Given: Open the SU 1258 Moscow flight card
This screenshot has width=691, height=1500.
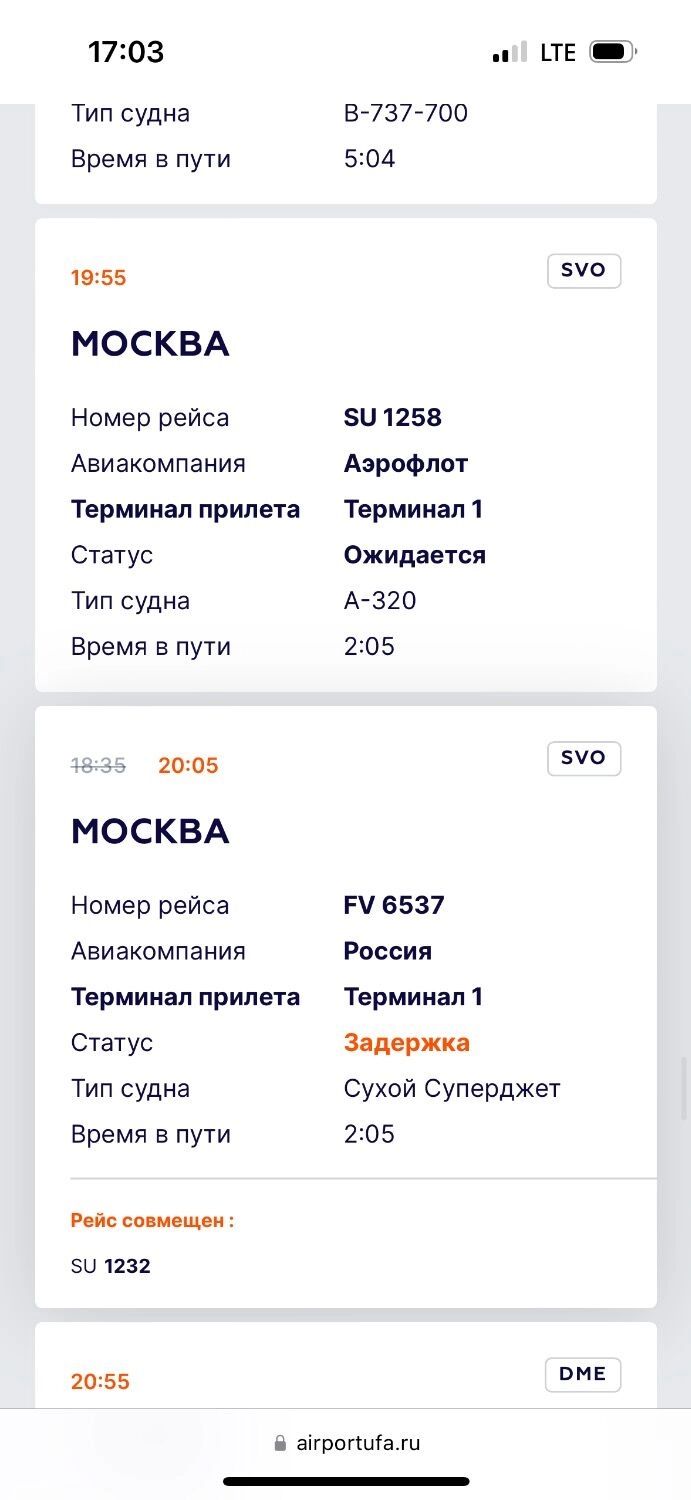Looking at the screenshot, I should coord(345,455).
